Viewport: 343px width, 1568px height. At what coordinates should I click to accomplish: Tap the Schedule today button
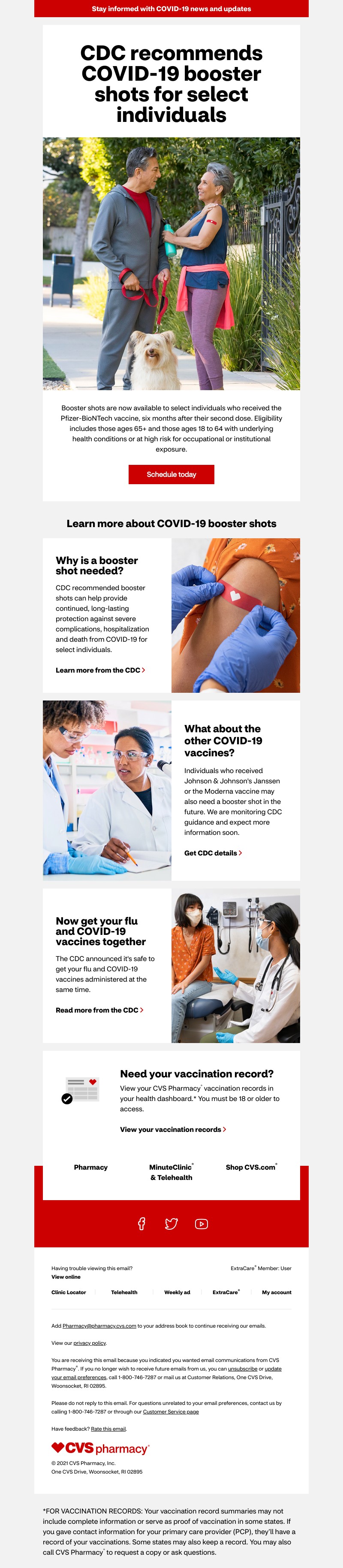coord(171,474)
